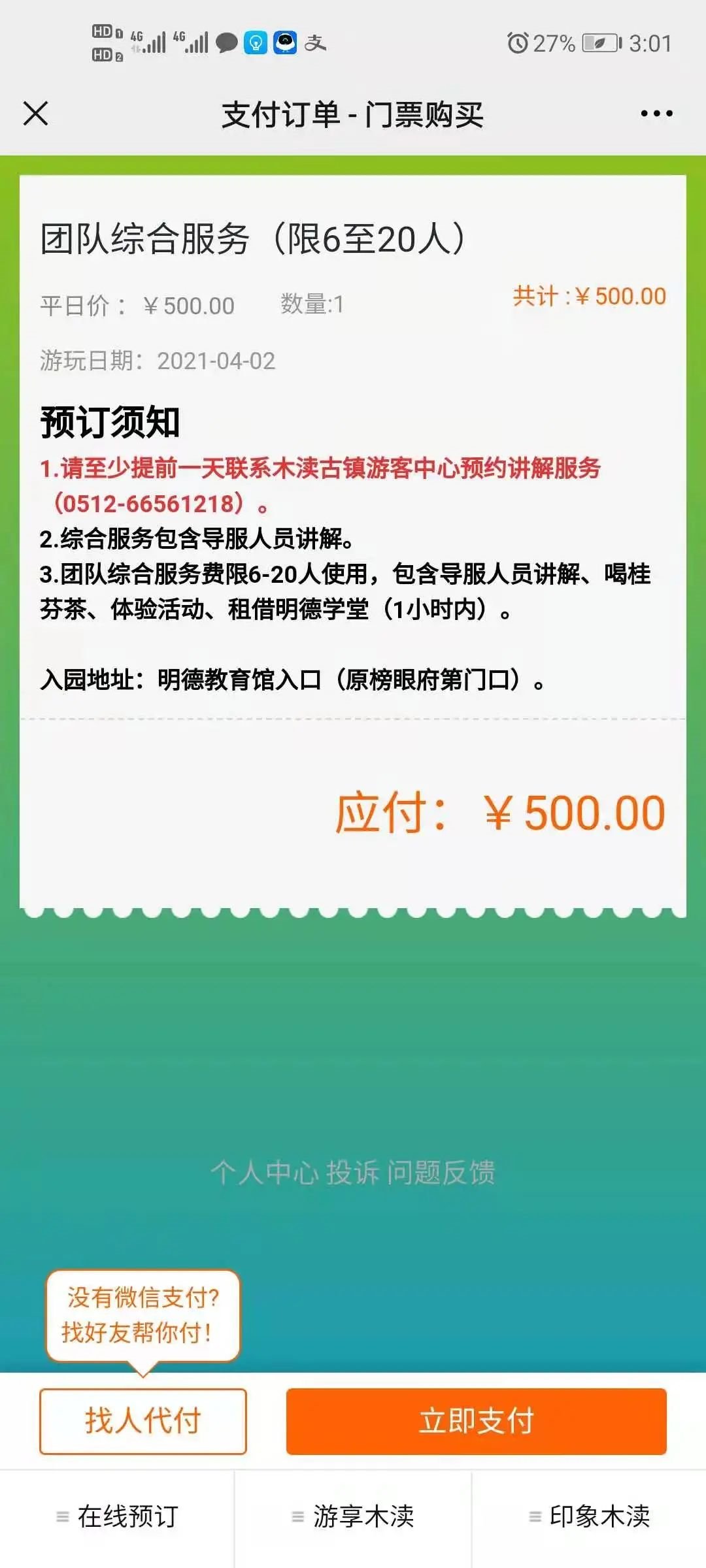The height and width of the screenshot is (1568, 706).
Task: Open 个人中心 link
Action: (x=264, y=1173)
